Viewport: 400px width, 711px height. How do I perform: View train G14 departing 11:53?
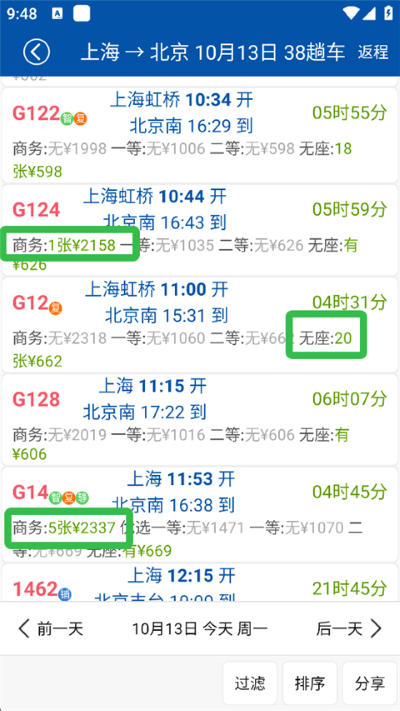tap(200, 515)
